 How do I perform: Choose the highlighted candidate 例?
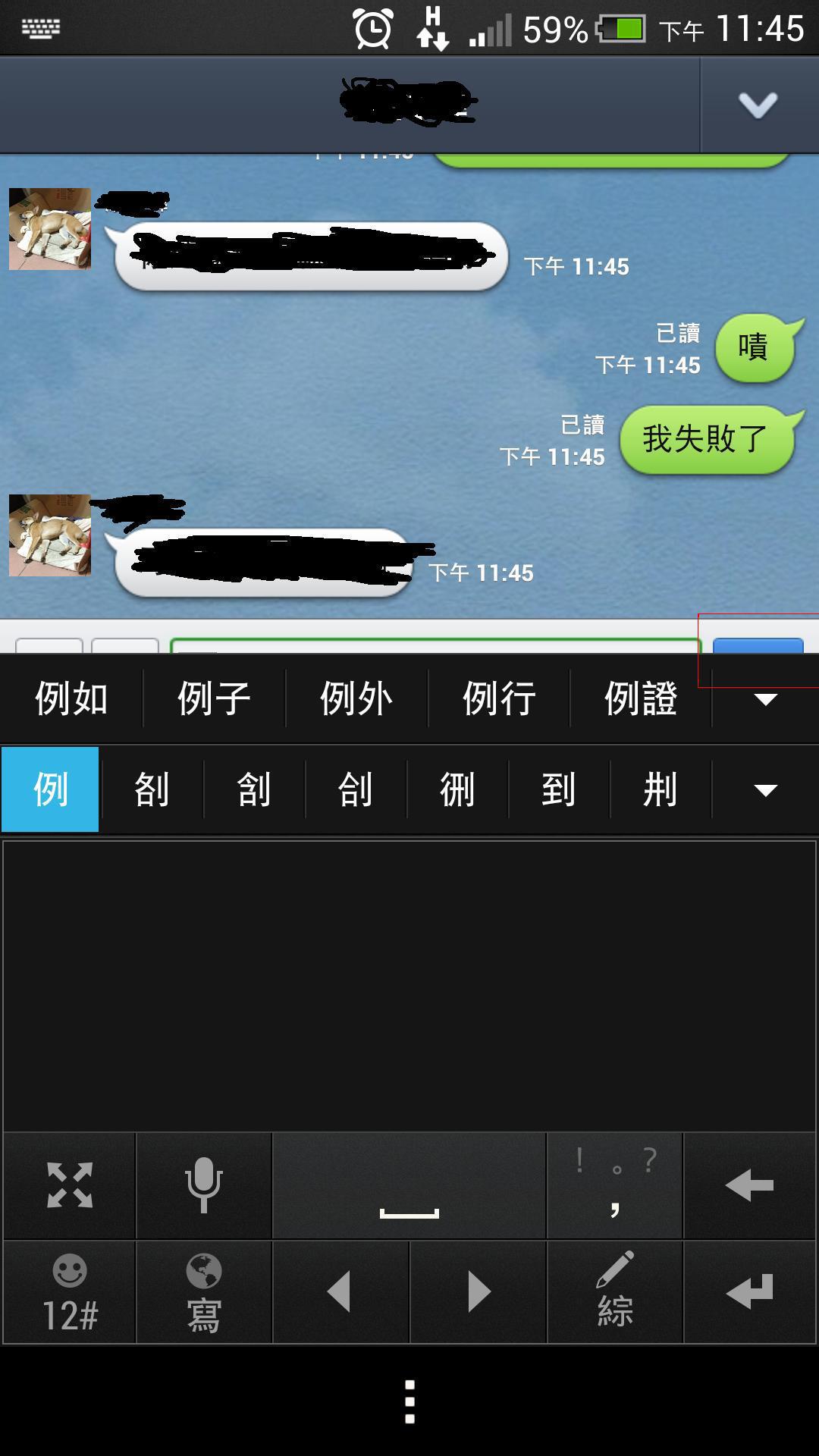coord(50,789)
